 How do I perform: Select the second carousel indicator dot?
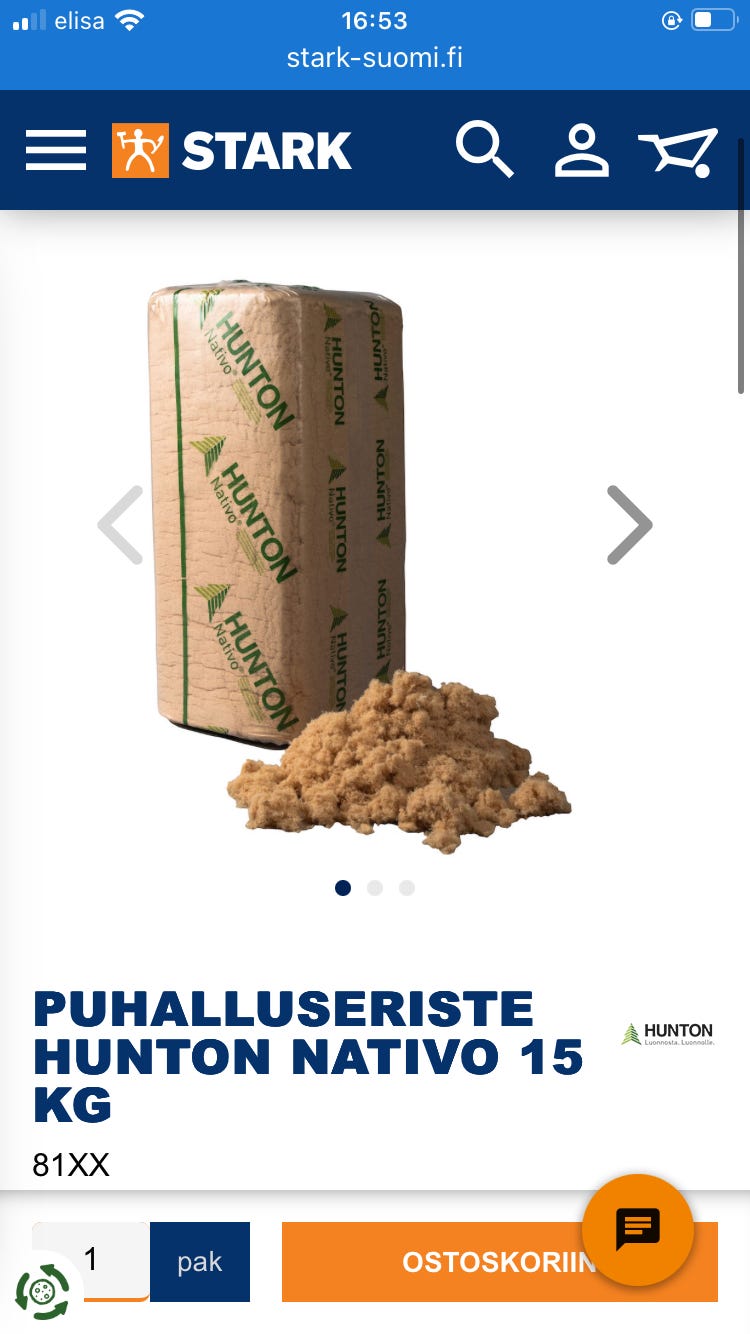click(x=375, y=888)
